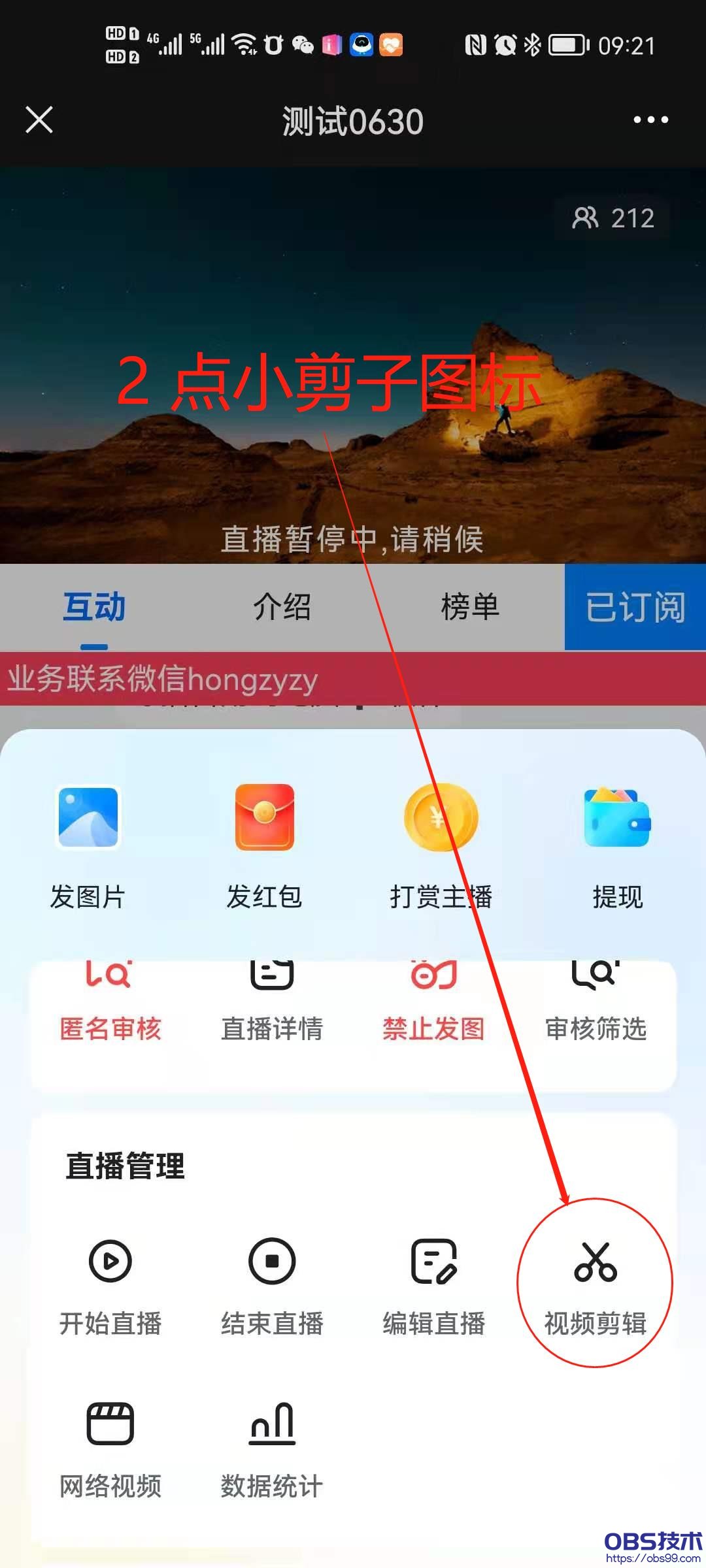Toggle 匿名审核 option
Screen dimensions: 706x1568
pyautogui.click(x=110, y=1006)
